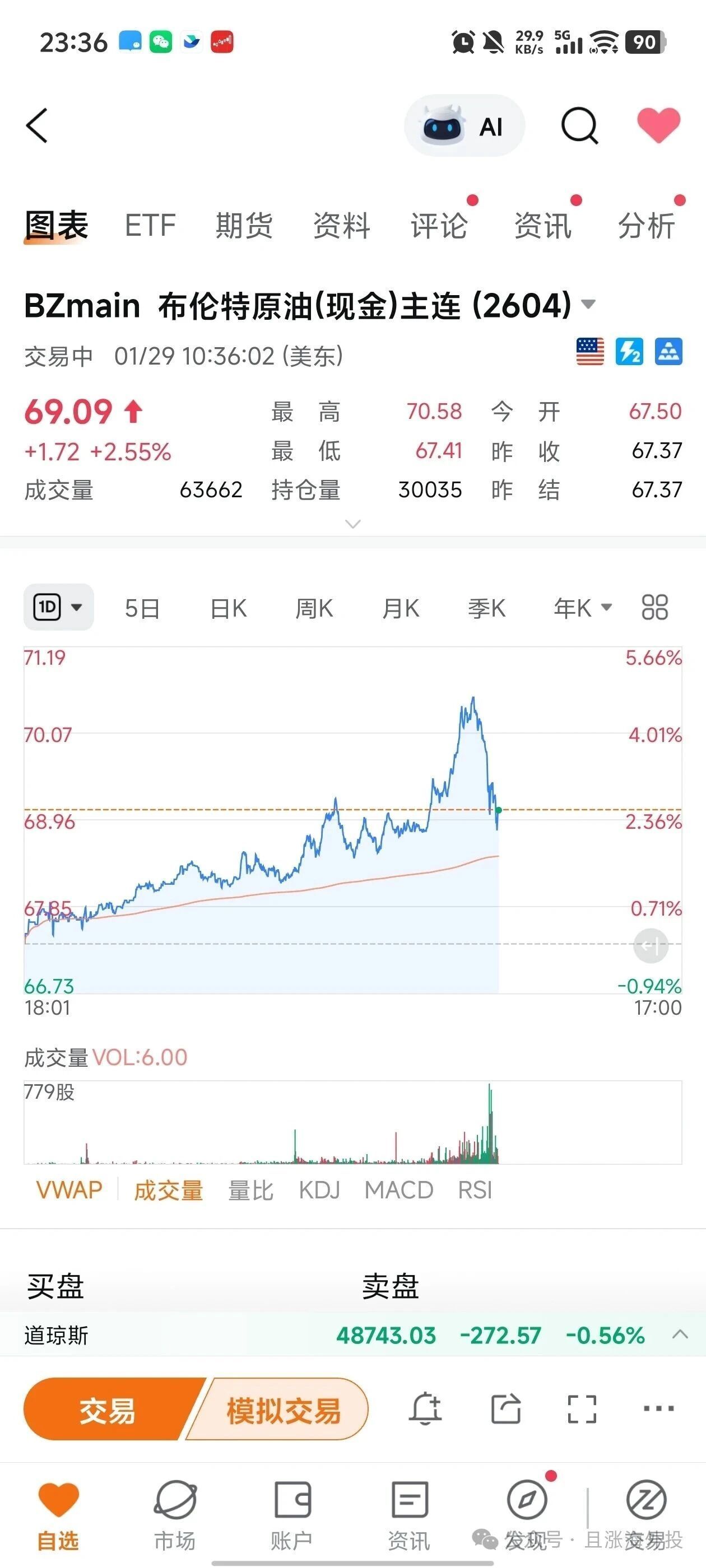The image size is (706, 1568).
Task: Select the MACD indicator
Action: [398, 1190]
